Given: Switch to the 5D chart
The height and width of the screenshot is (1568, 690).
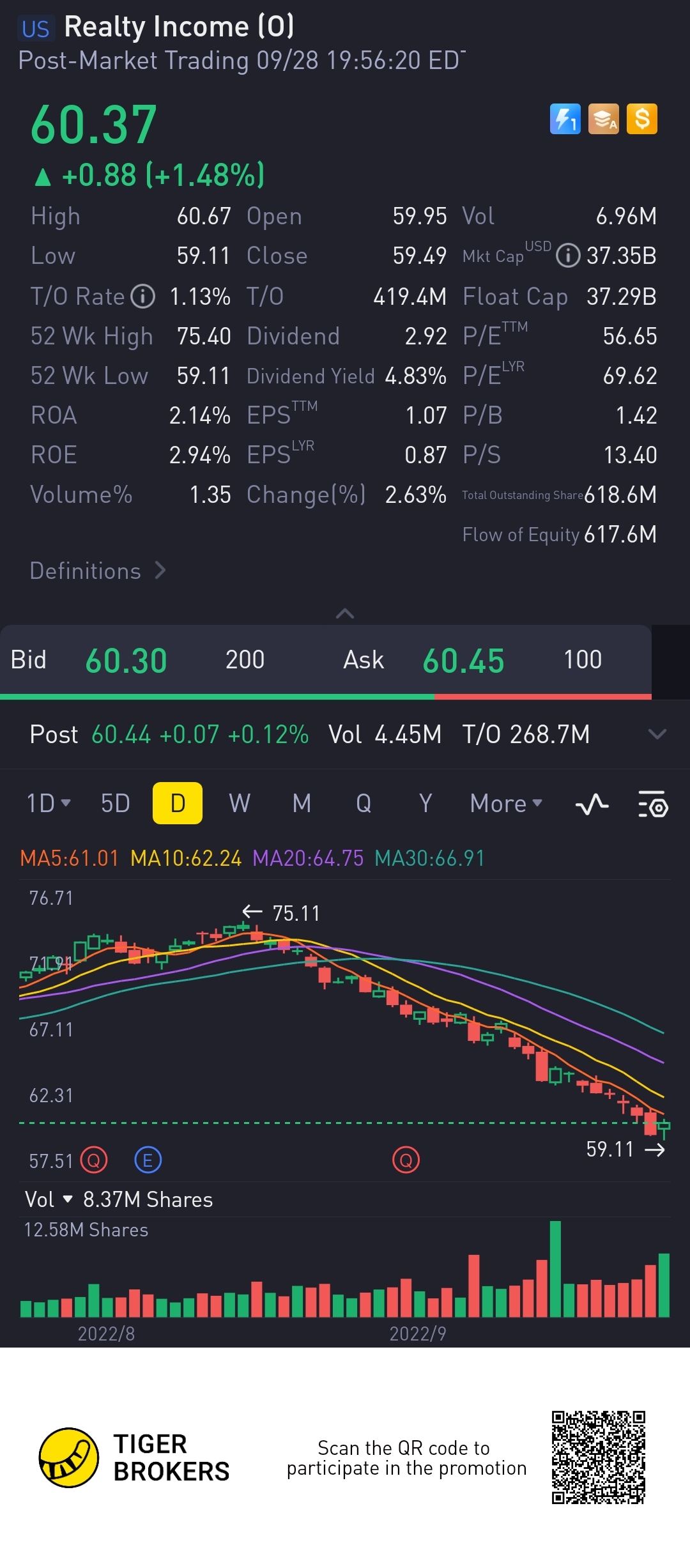Looking at the screenshot, I should click(115, 803).
